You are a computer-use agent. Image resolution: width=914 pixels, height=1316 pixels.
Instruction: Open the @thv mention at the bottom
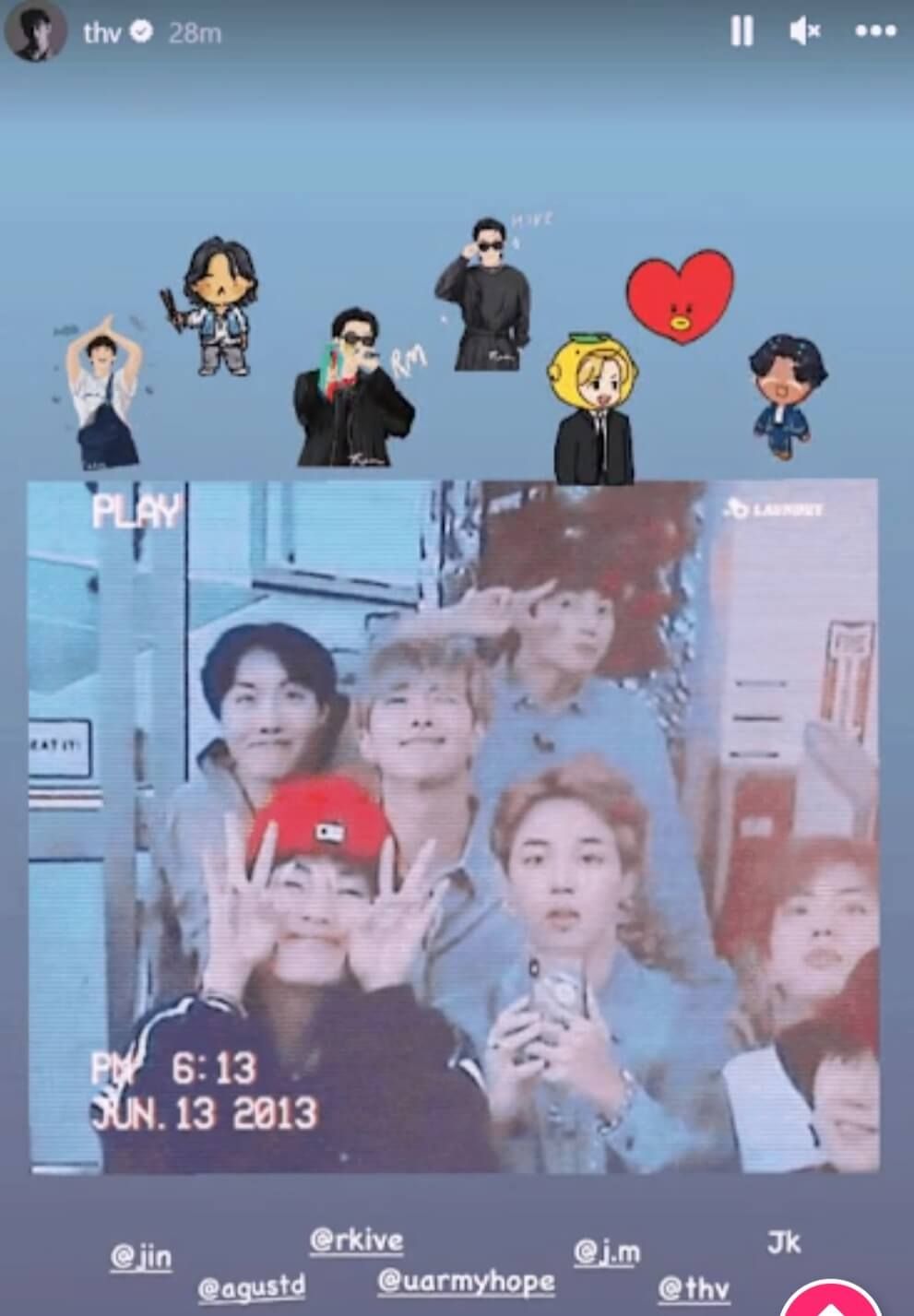point(694,1288)
